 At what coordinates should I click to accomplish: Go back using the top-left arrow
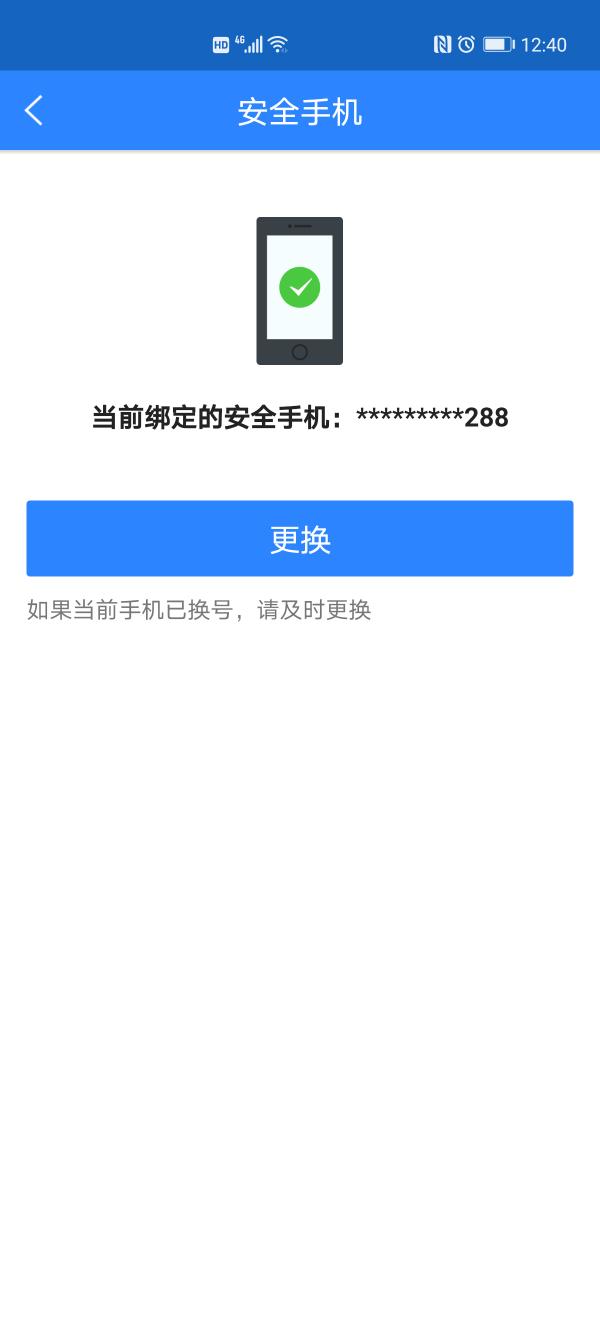(x=34, y=110)
